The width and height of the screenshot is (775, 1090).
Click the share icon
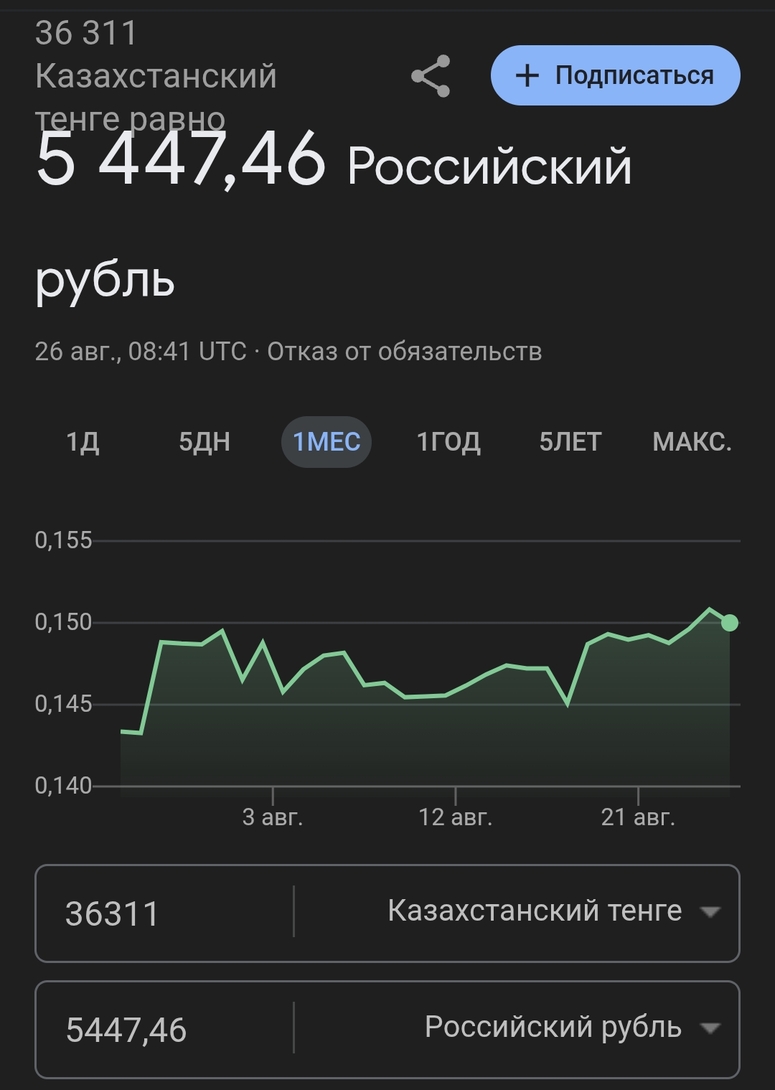pyautogui.click(x=430, y=75)
